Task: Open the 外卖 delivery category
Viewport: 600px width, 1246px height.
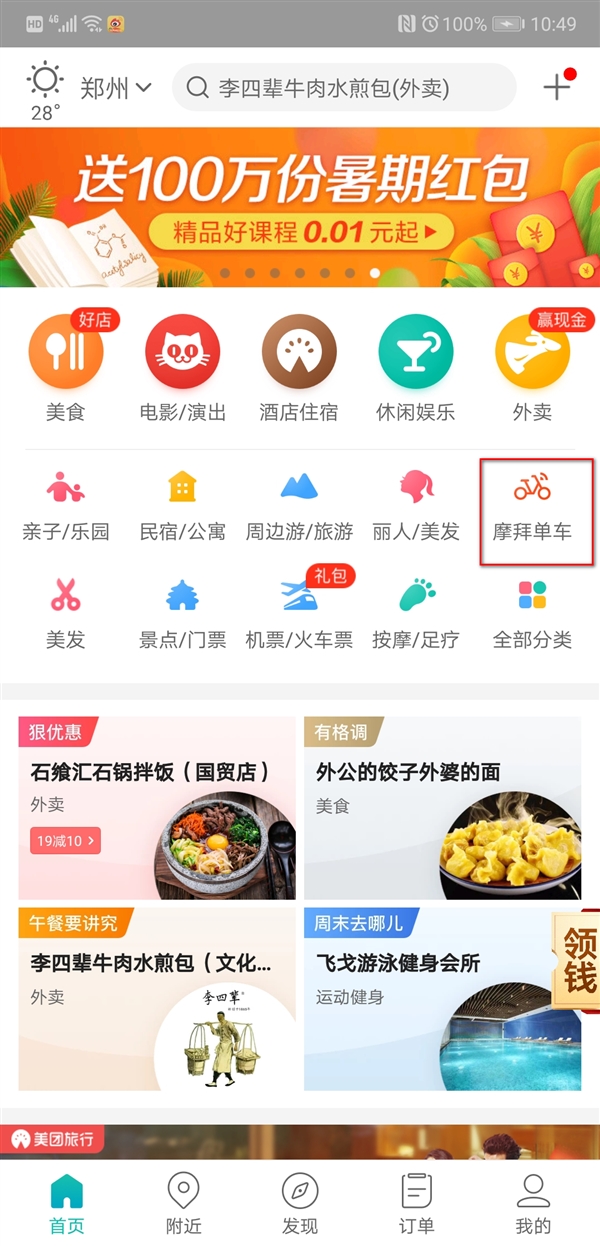Action: coord(532,367)
